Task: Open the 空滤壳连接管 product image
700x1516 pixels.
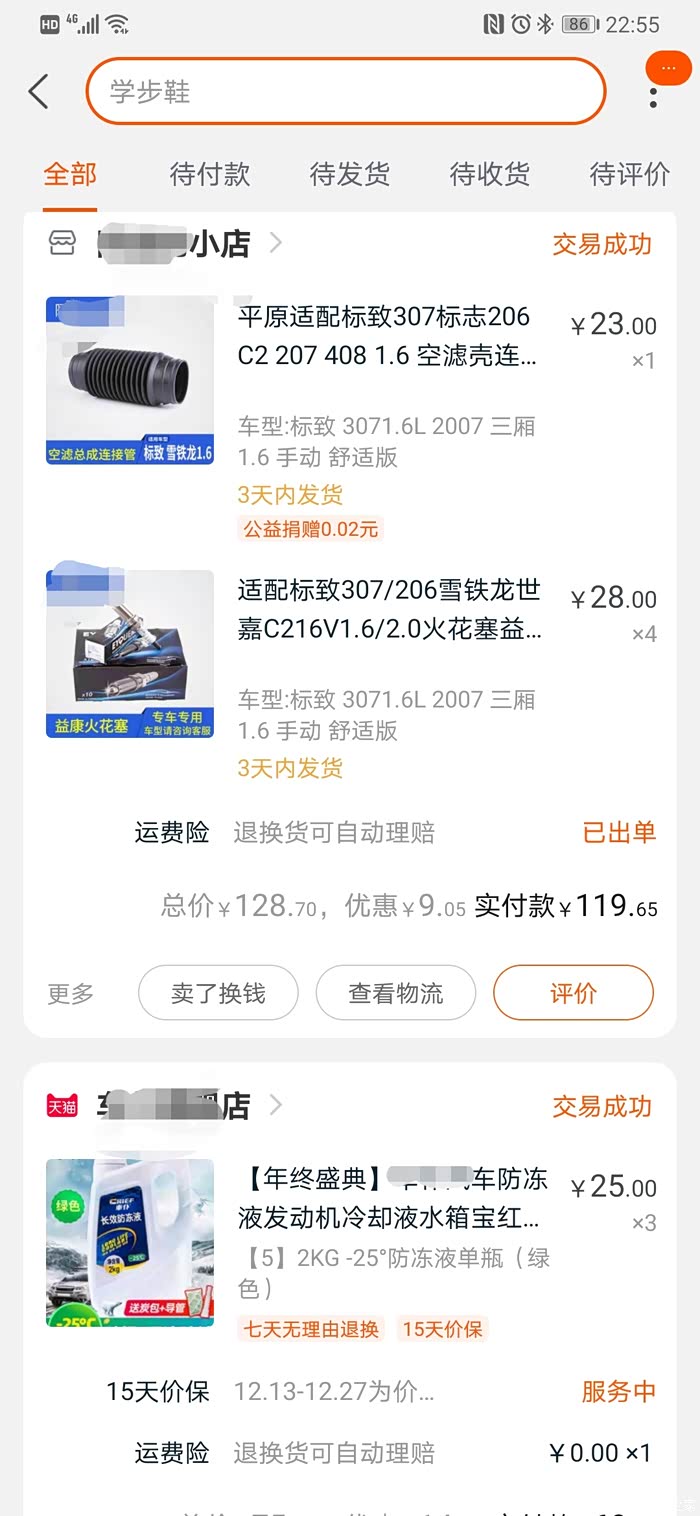Action: pyautogui.click(x=130, y=380)
